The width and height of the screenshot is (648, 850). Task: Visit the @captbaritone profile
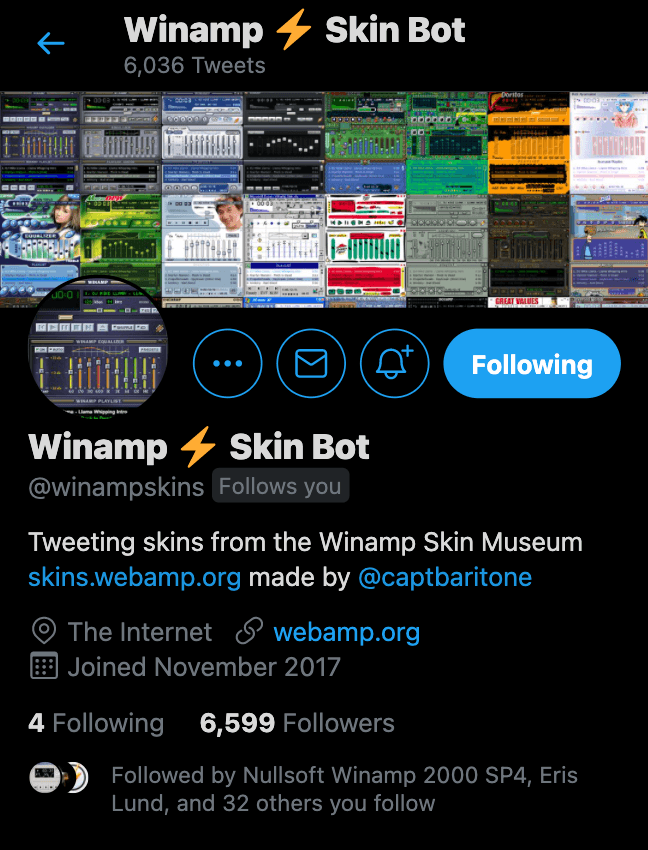point(444,577)
